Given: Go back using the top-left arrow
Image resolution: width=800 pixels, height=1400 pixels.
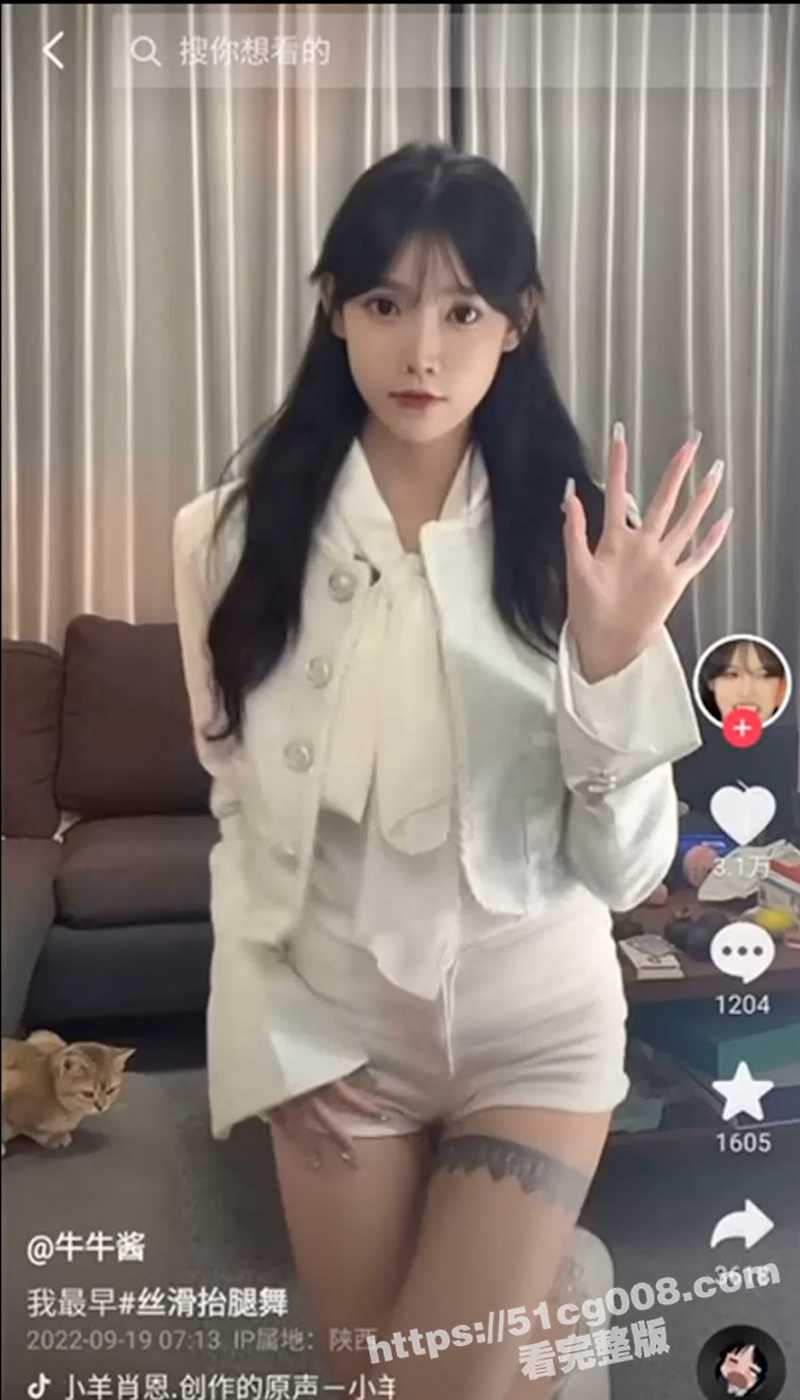Looking at the screenshot, I should click(x=53, y=51).
